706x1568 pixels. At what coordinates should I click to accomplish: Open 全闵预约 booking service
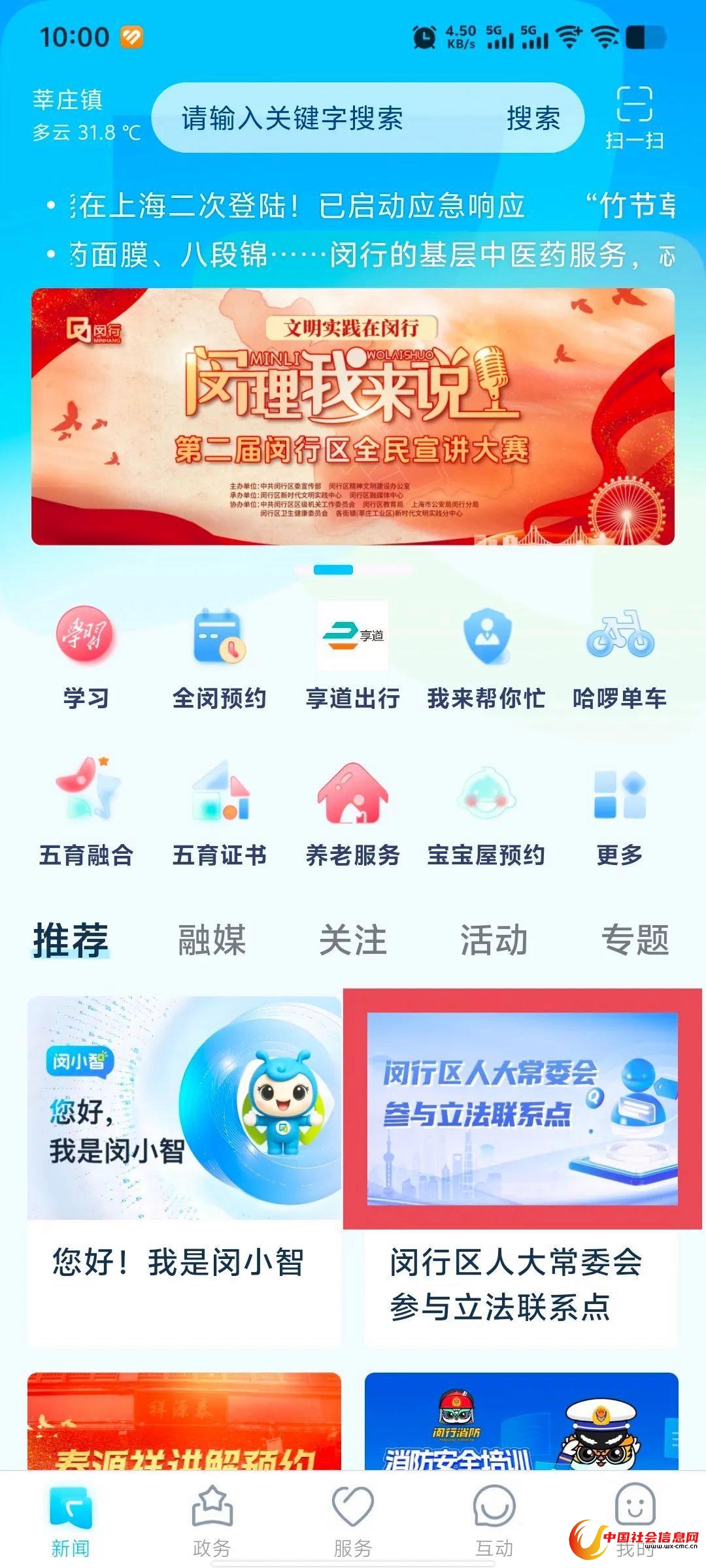pos(219,657)
